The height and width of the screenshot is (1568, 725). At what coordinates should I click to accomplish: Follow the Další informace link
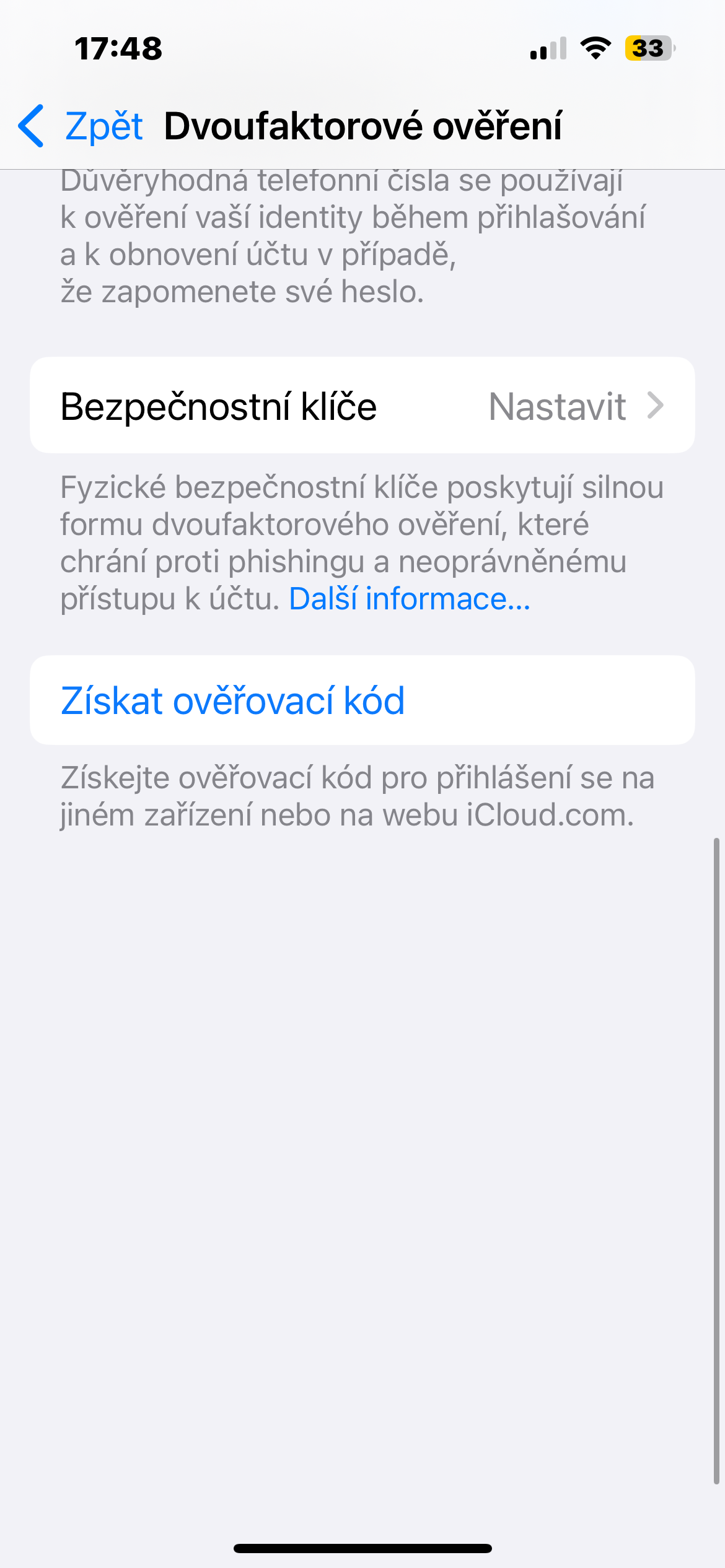tap(410, 599)
